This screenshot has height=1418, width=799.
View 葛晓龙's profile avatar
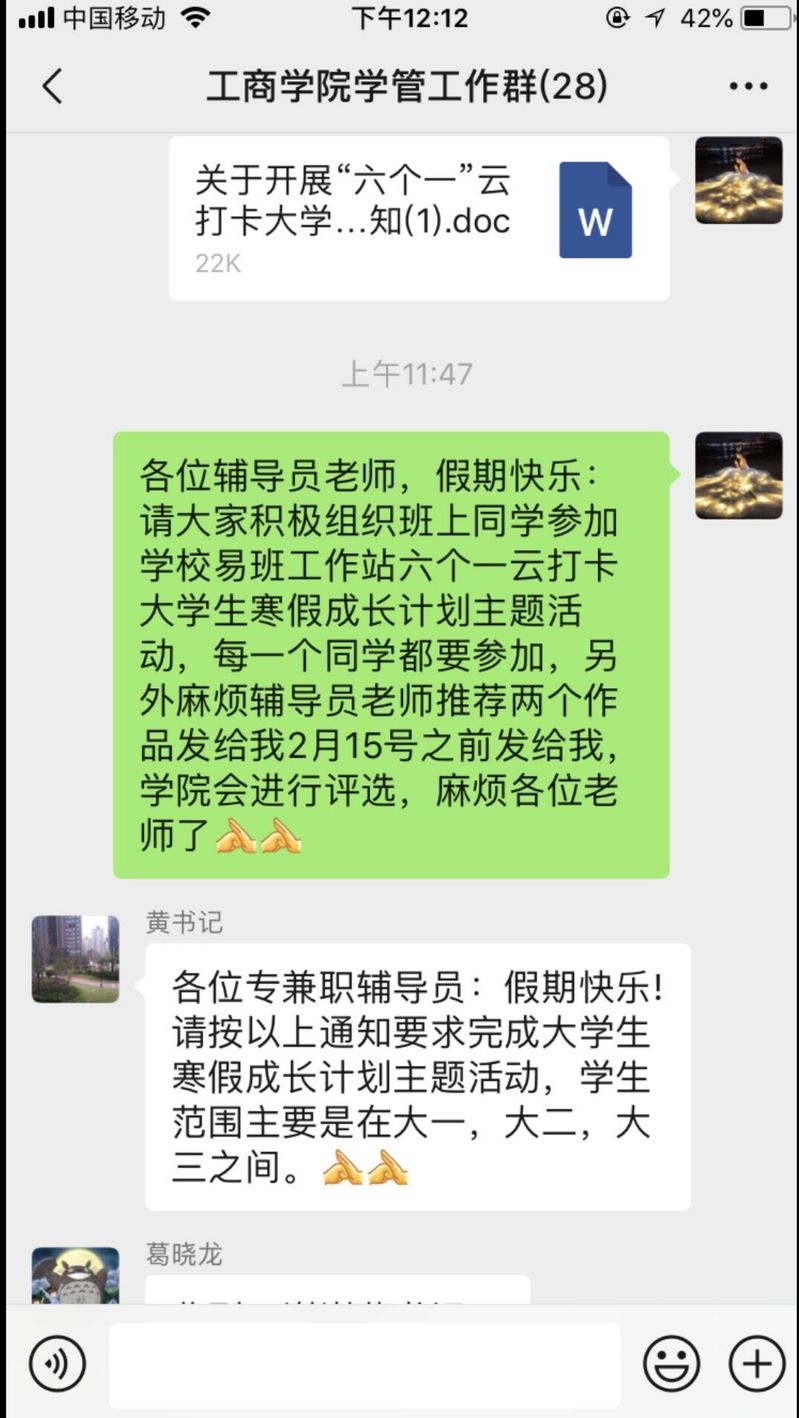pos(75,1275)
